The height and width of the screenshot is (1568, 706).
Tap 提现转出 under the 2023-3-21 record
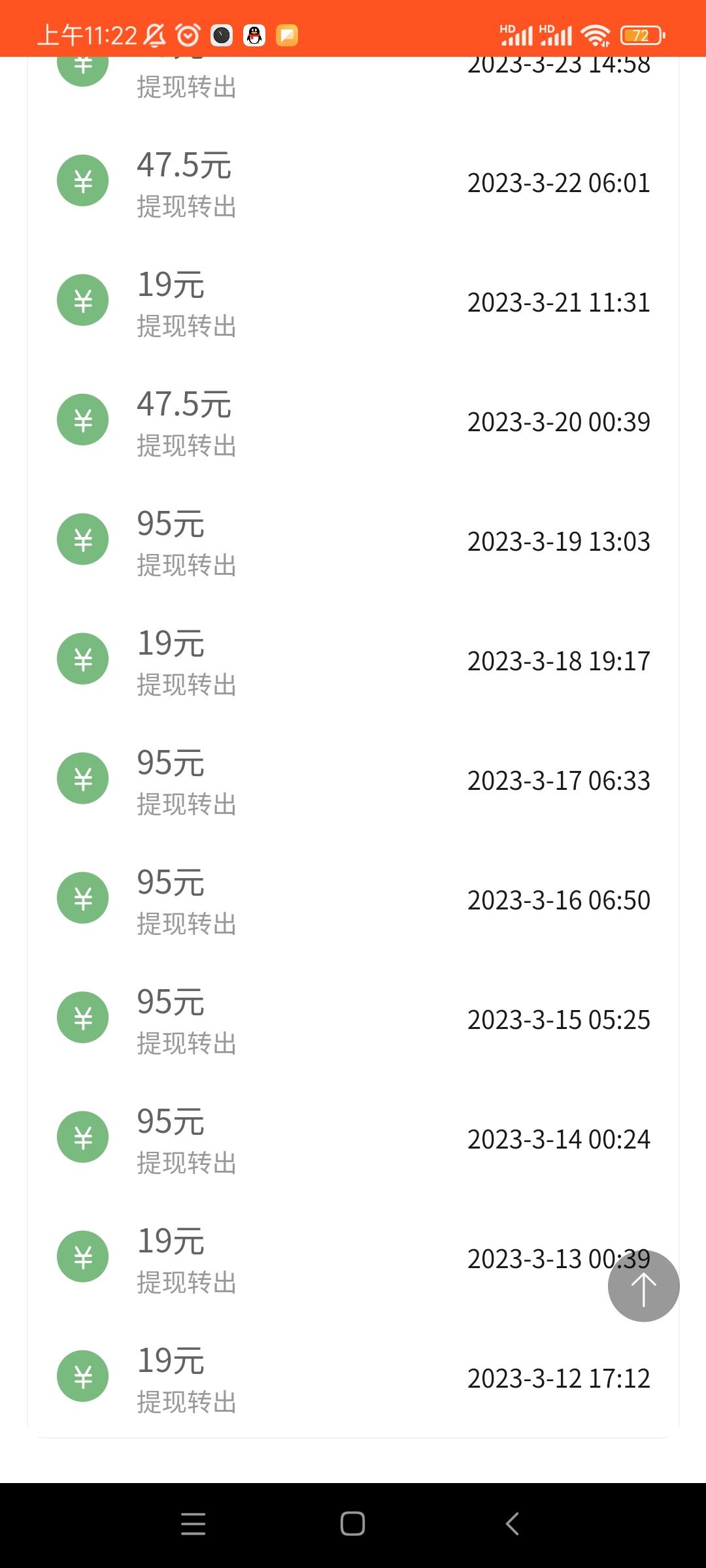click(x=185, y=328)
